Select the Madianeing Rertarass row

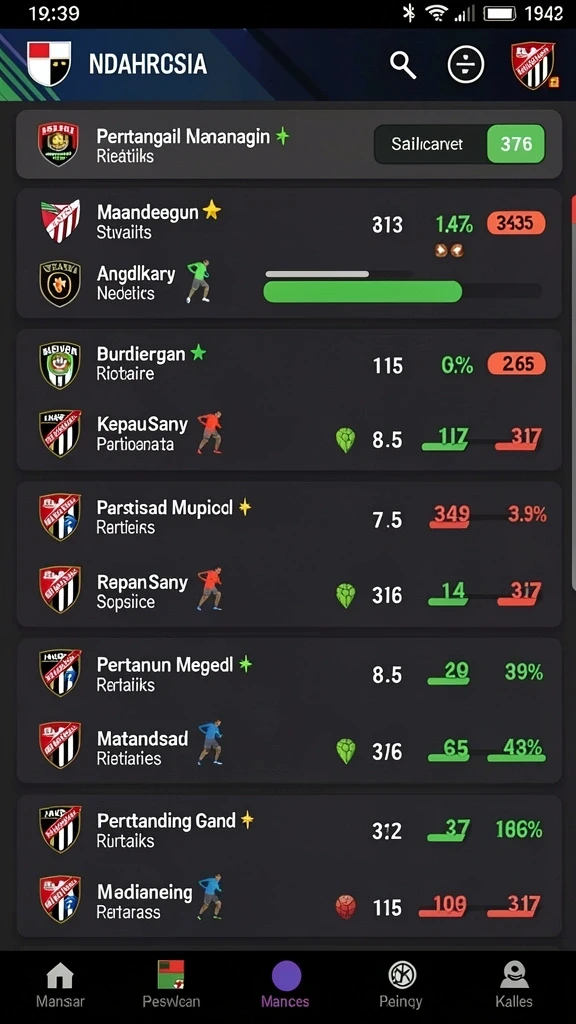(289, 901)
